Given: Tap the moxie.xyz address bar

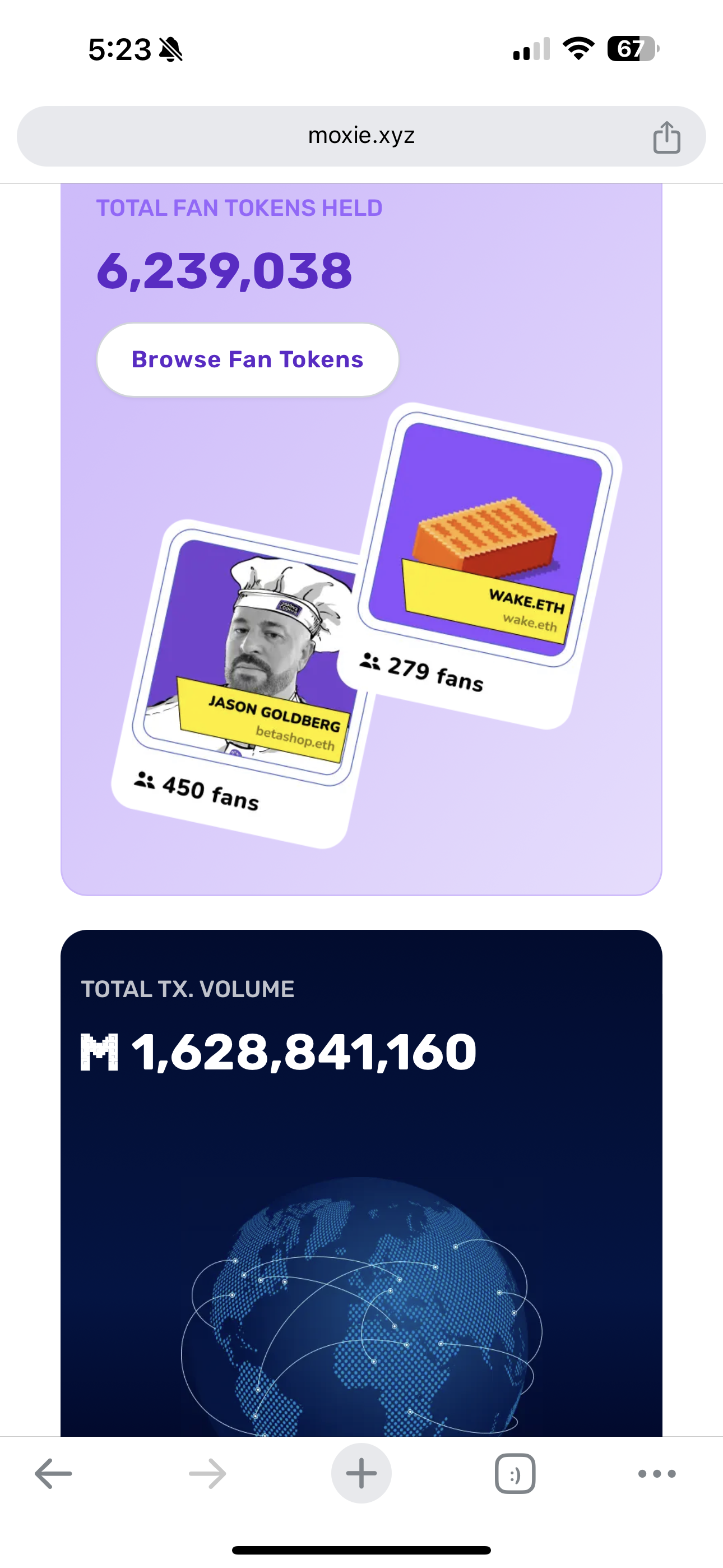Looking at the screenshot, I should pyautogui.click(x=360, y=136).
